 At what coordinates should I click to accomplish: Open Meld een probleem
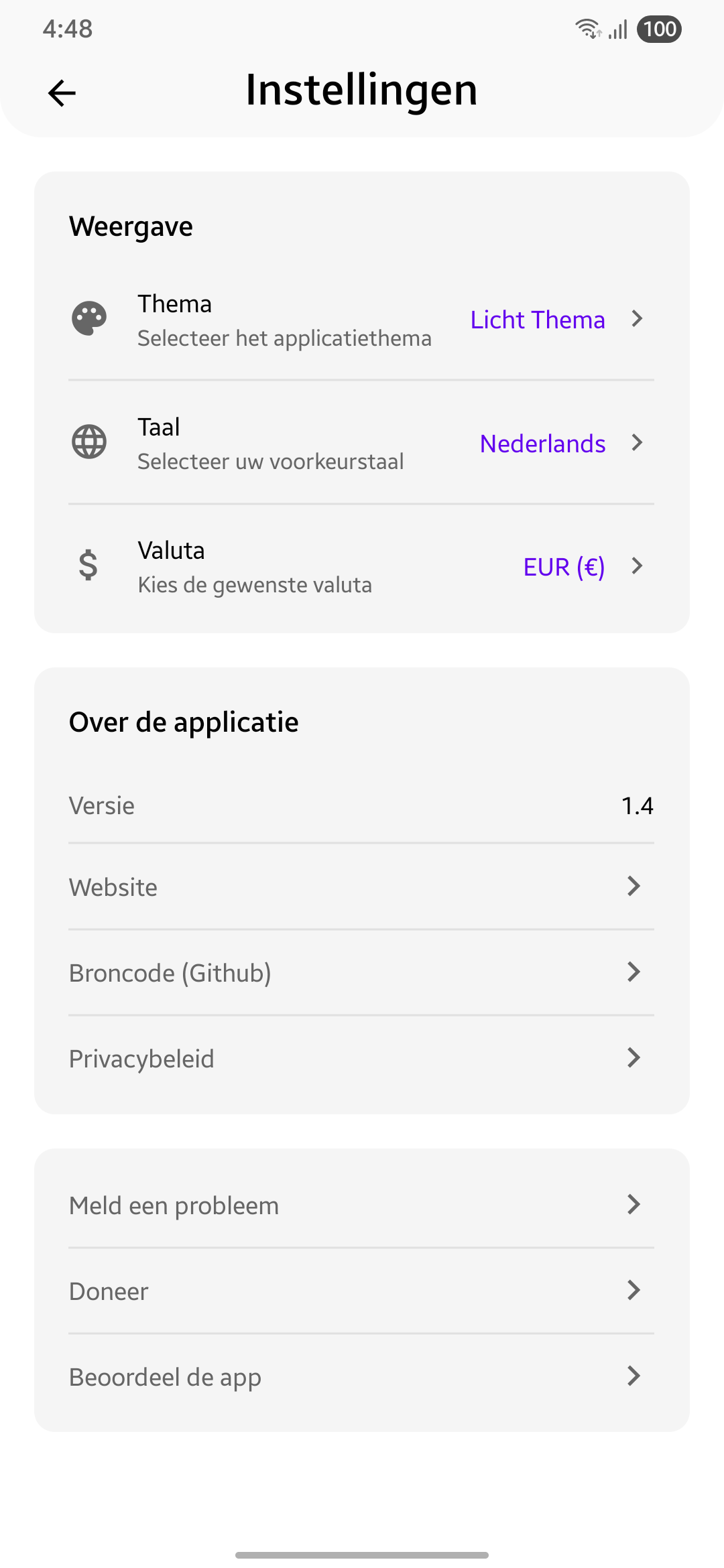[x=361, y=1205]
